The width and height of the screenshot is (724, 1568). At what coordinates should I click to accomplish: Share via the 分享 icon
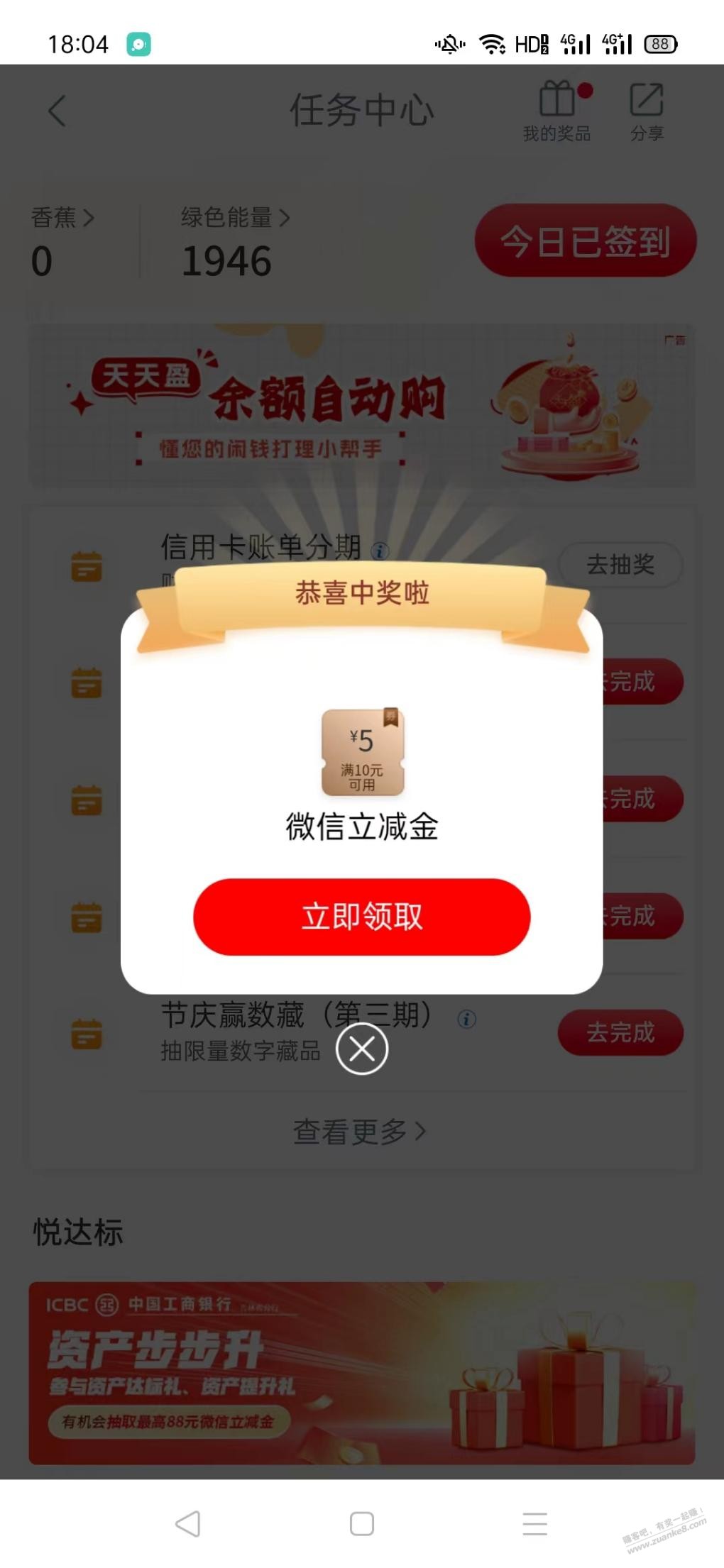coord(647,111)
